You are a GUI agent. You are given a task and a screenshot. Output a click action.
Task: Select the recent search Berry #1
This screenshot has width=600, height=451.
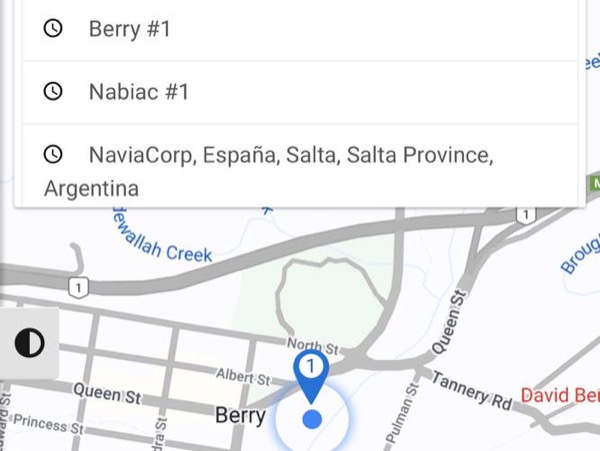point(300,29)
